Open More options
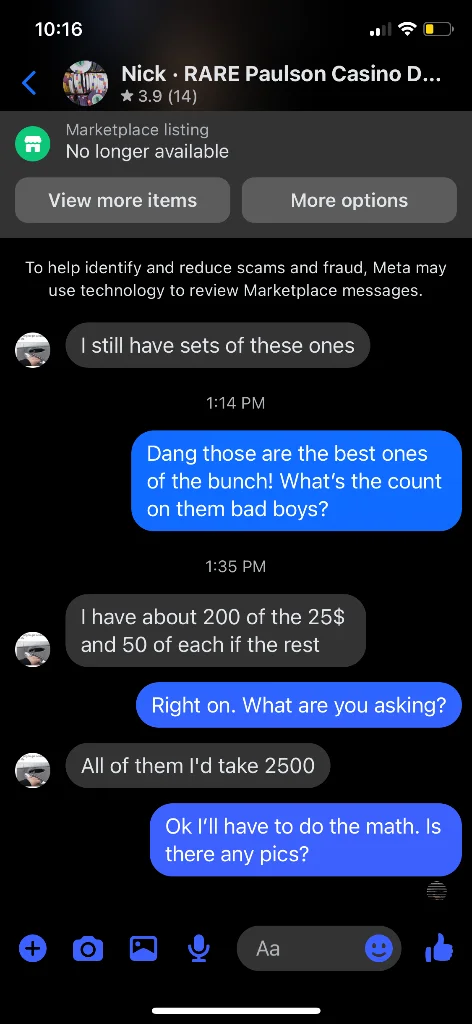The height and width of the screenshot is (1024, 472). tap(349, 200)
